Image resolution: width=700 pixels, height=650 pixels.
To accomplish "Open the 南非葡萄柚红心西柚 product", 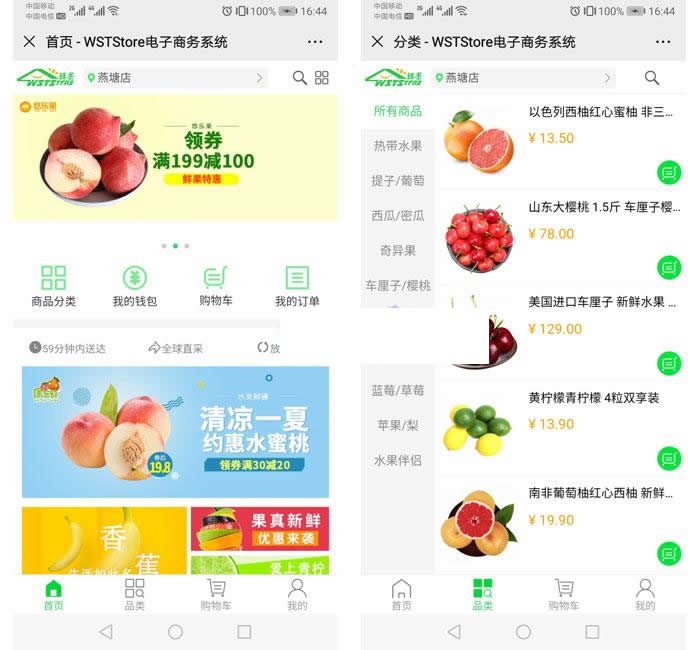I will point(600,494).
